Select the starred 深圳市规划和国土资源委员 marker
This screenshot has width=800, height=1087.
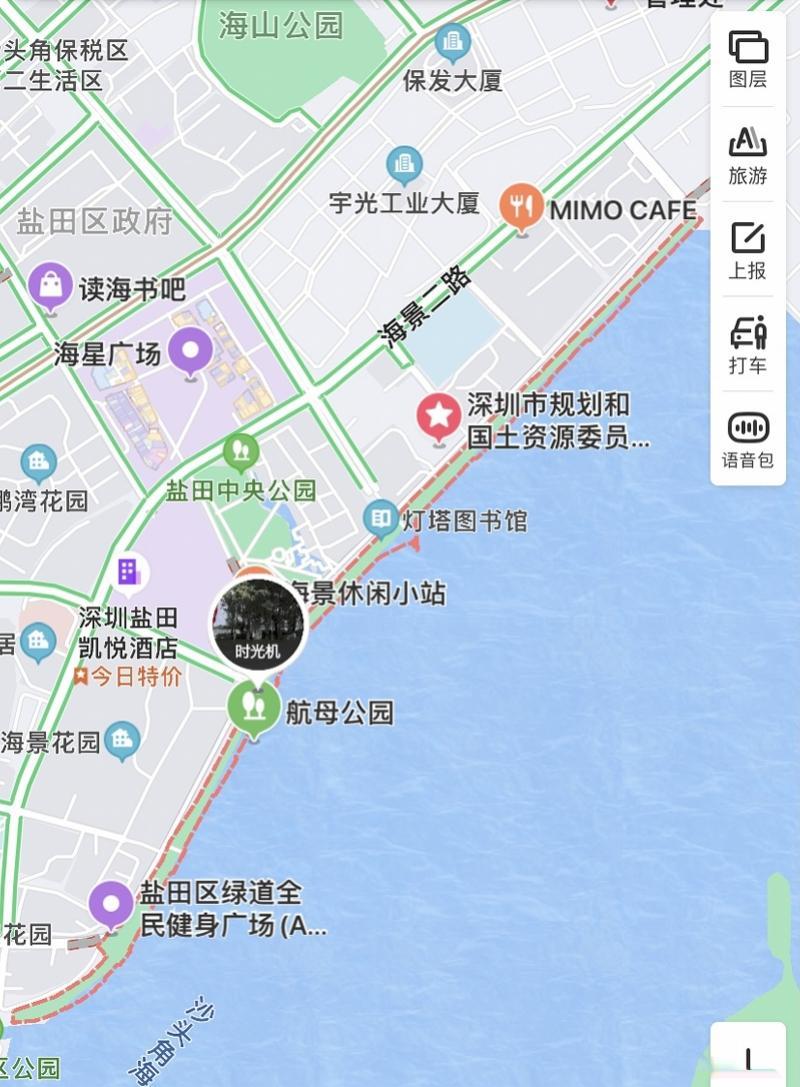[x=439, y=416]
